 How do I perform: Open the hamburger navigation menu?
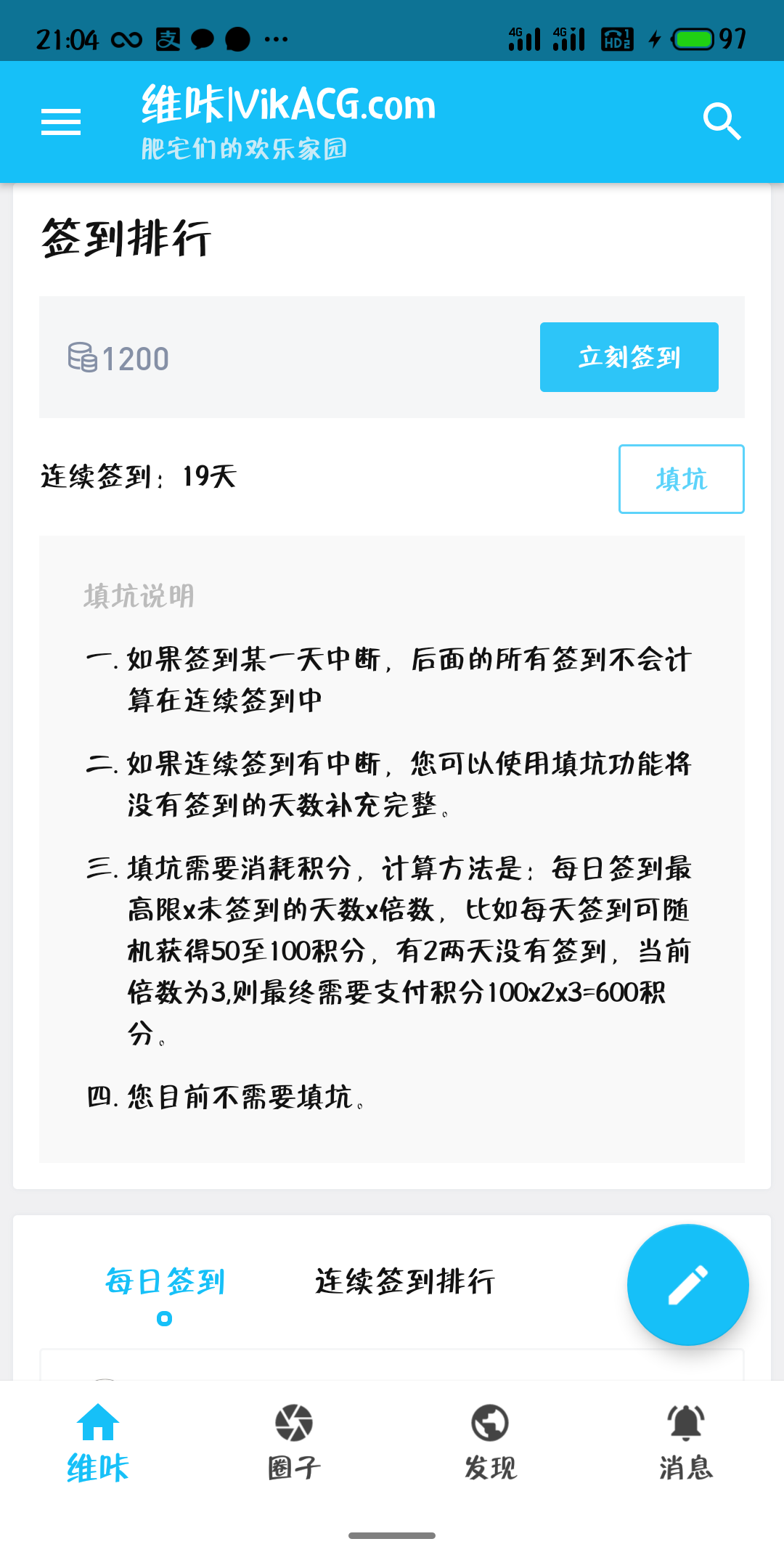[61, 122]
